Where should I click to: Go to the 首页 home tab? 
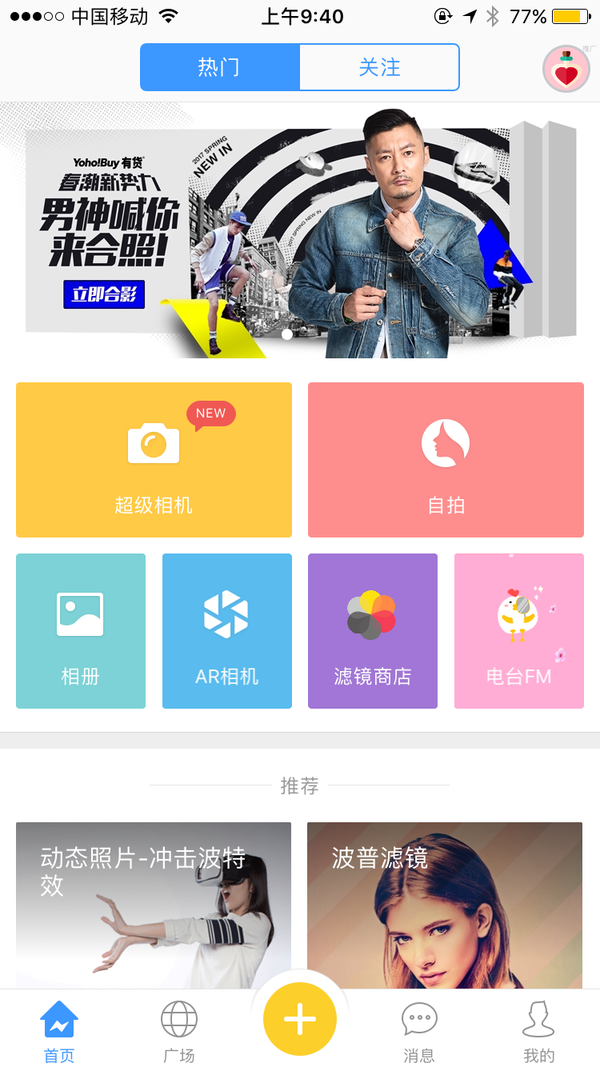point(59,1030)
